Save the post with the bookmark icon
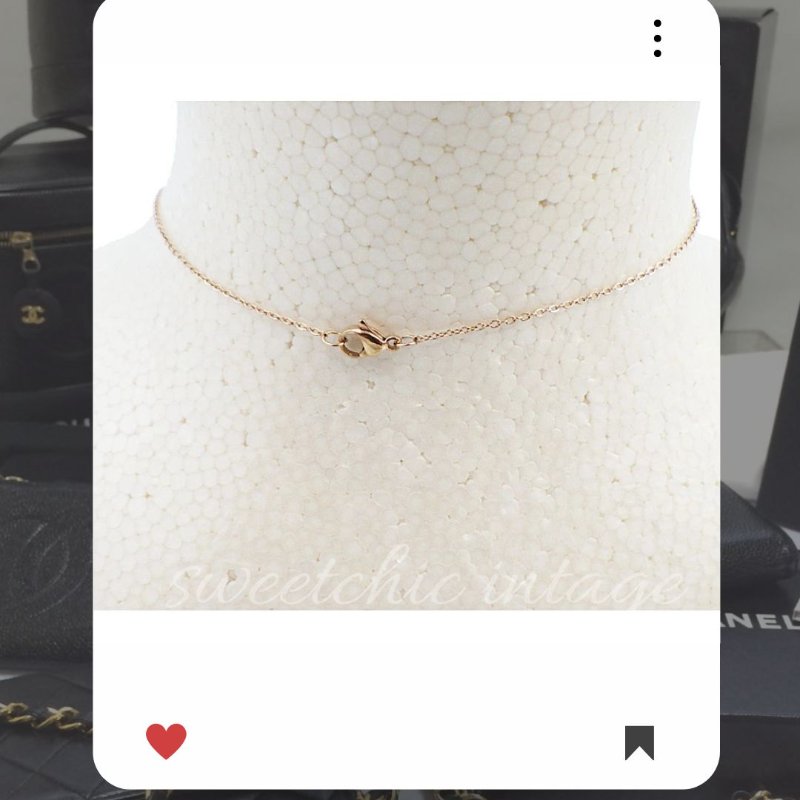The image size is (800, 800). coord(639,742)
